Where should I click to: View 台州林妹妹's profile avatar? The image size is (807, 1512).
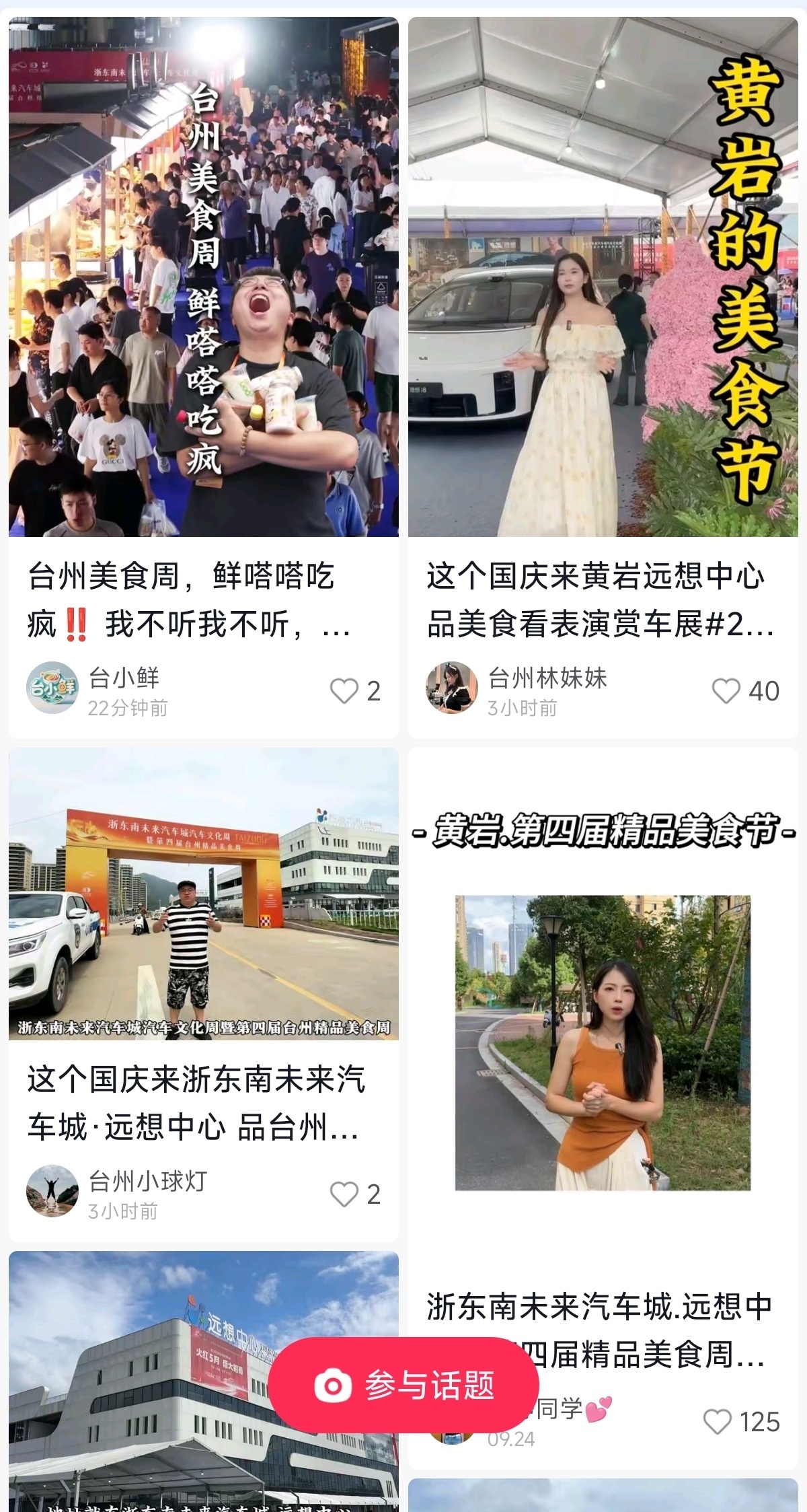click(x=451, y=688)
